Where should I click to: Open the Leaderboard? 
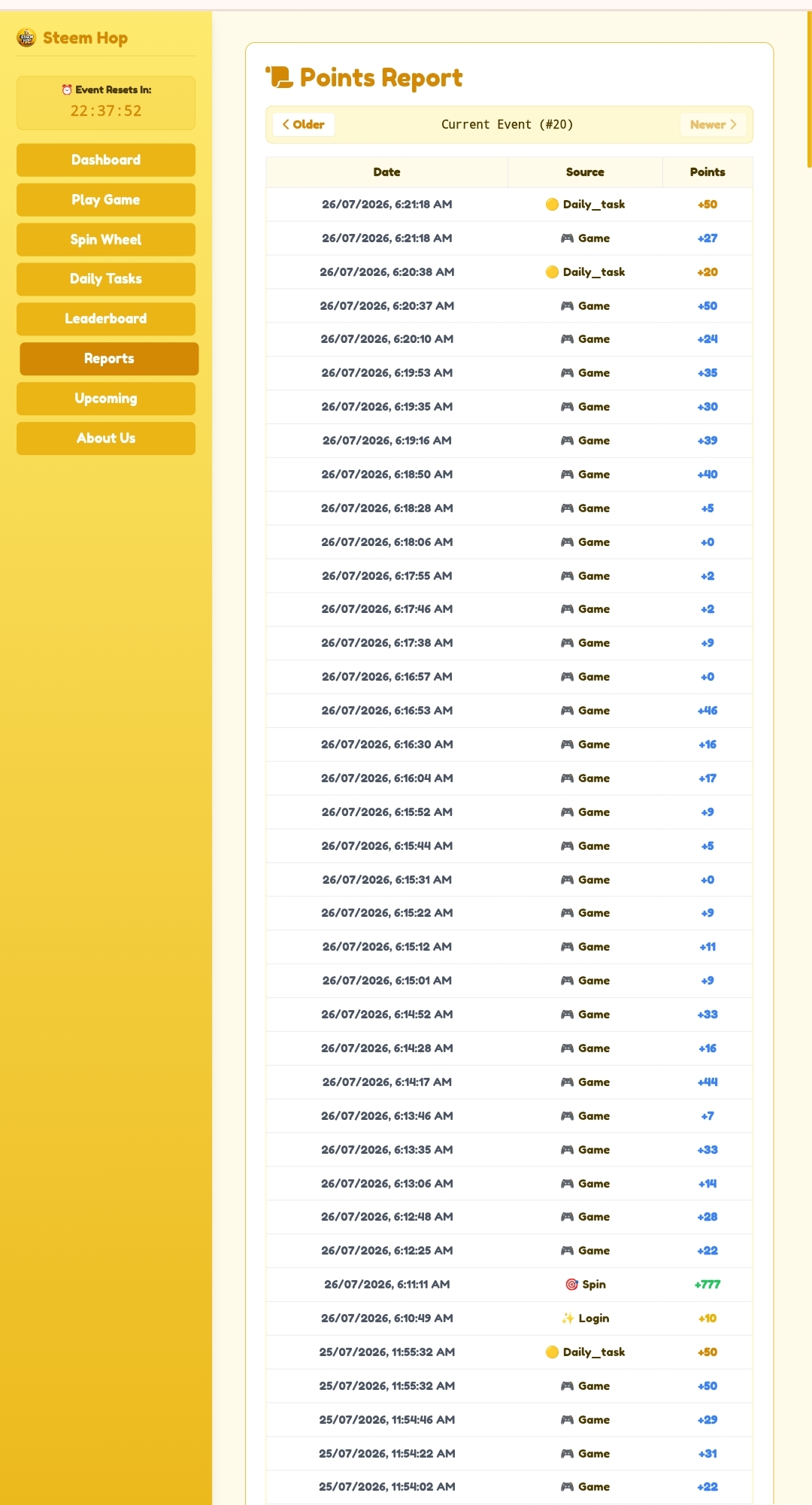[106, 319]
